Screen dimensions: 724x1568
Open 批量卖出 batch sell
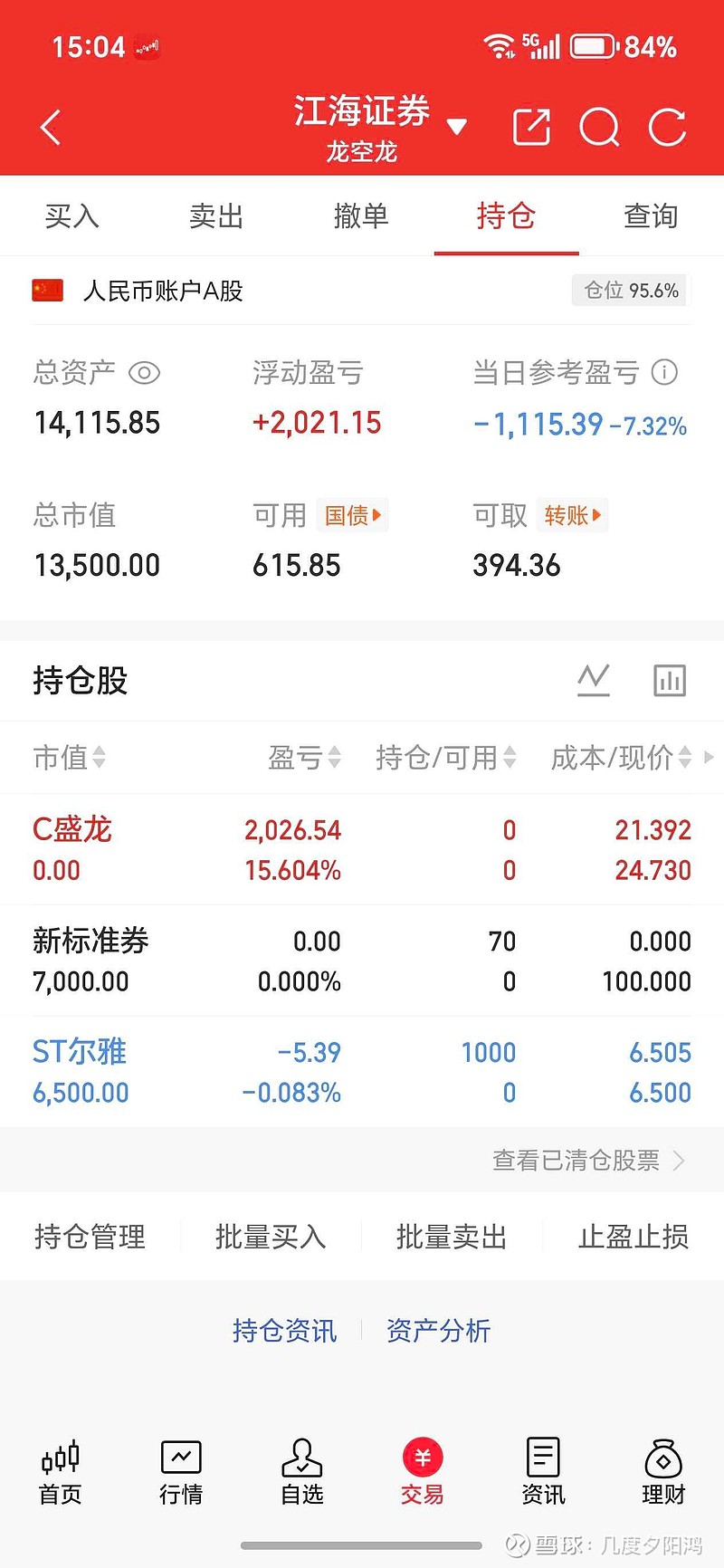[451, 1237]
